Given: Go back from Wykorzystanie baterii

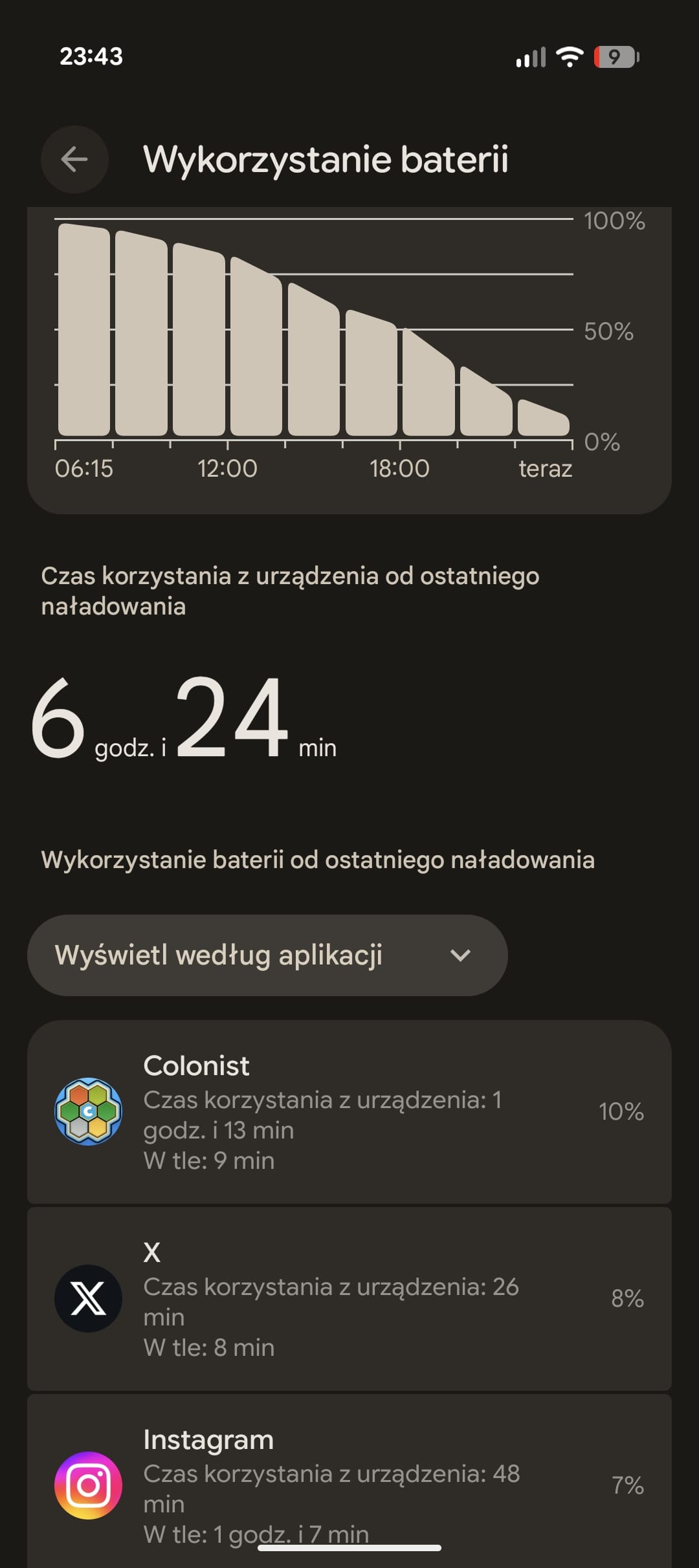Looking at the screenshot, I should pyautogui.click(x=74, y=159).
